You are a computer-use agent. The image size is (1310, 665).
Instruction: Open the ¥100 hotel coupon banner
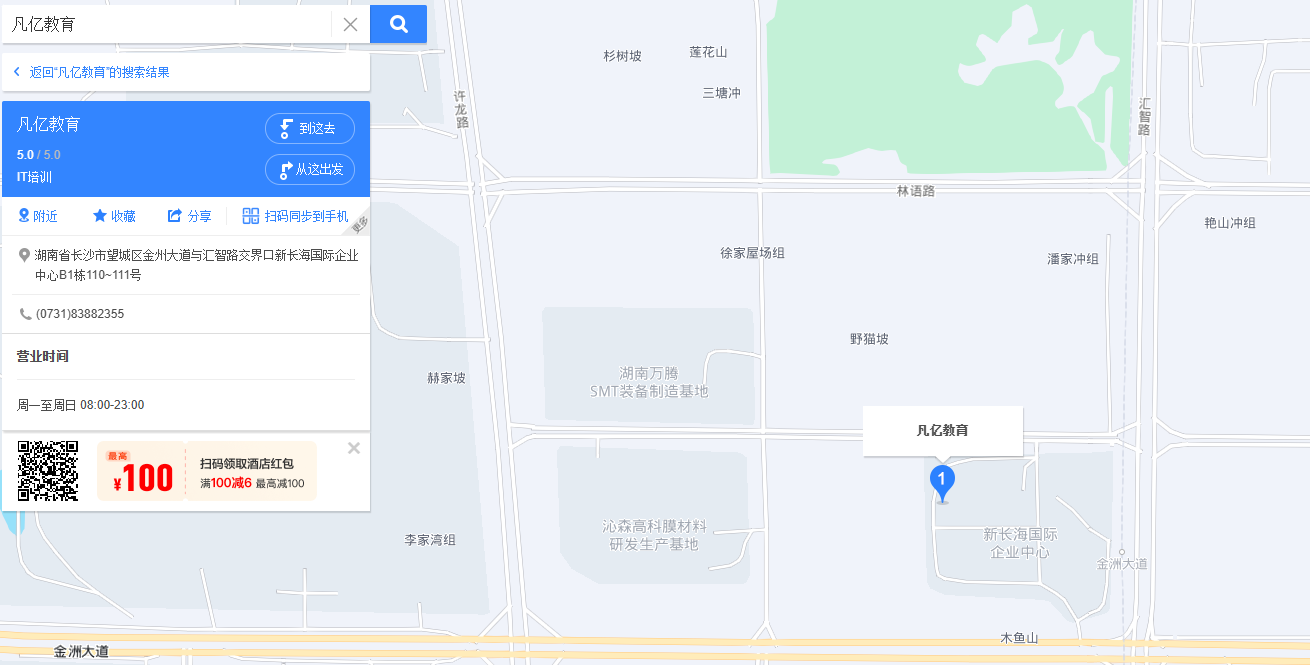point(206,471)
